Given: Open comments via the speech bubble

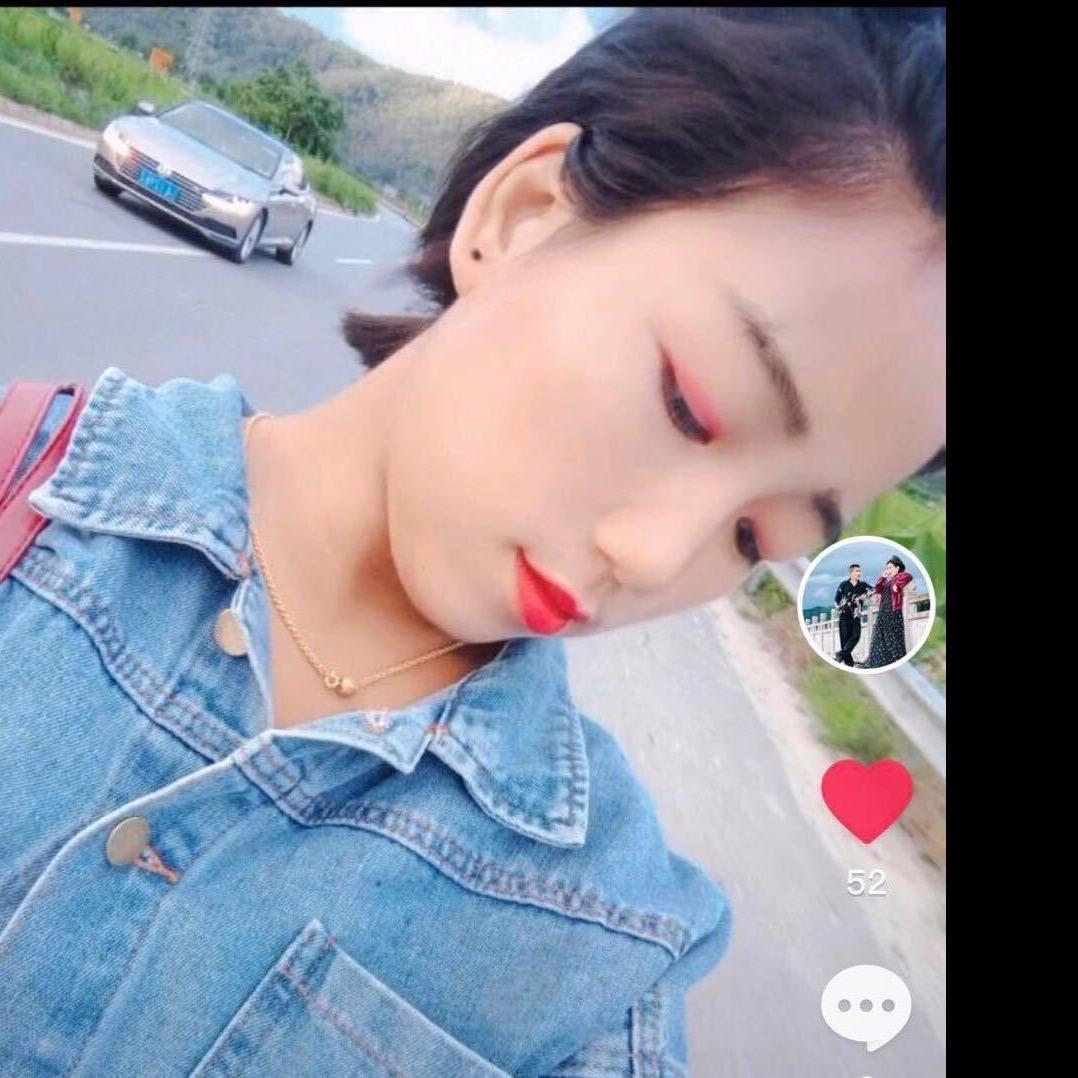Looking at the screenshot, I should pos(866,1005).
